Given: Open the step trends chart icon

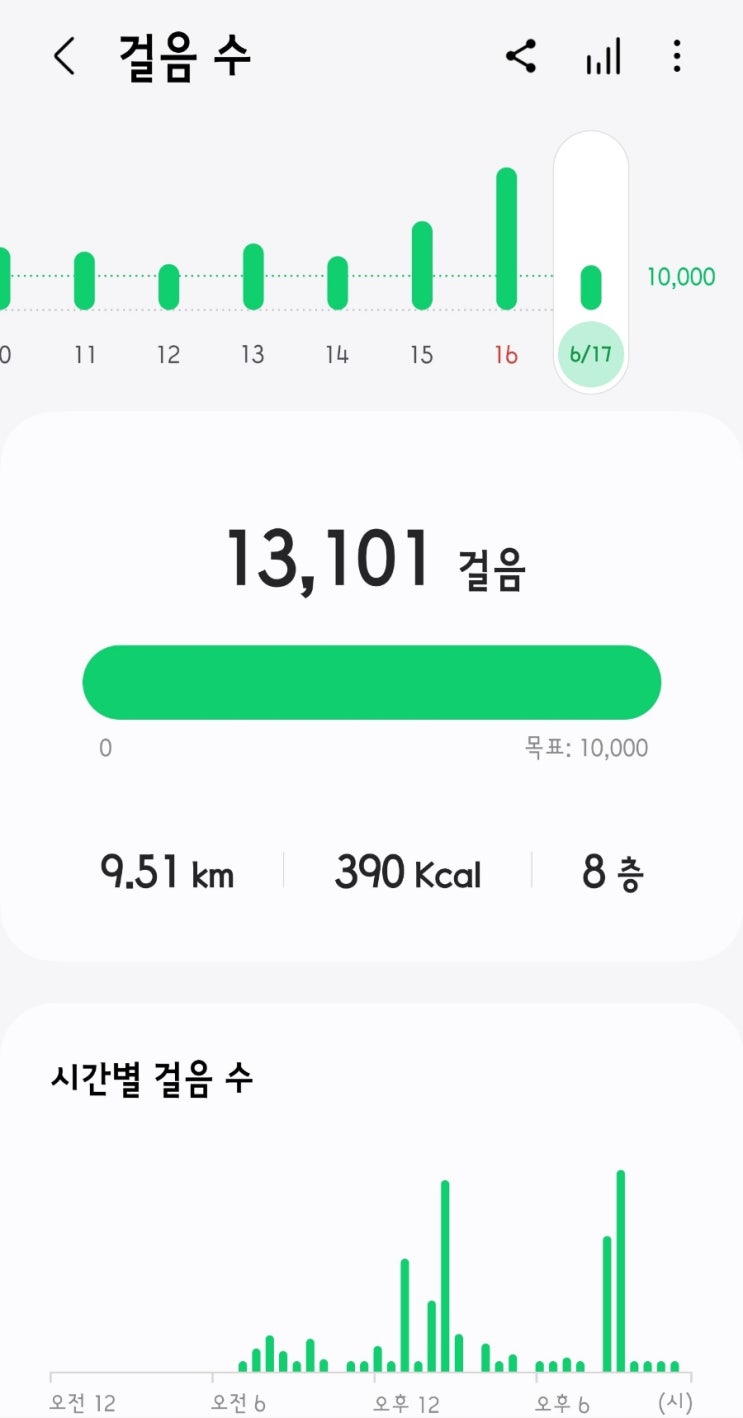Looking at the screenshot, I should [603, 57].
